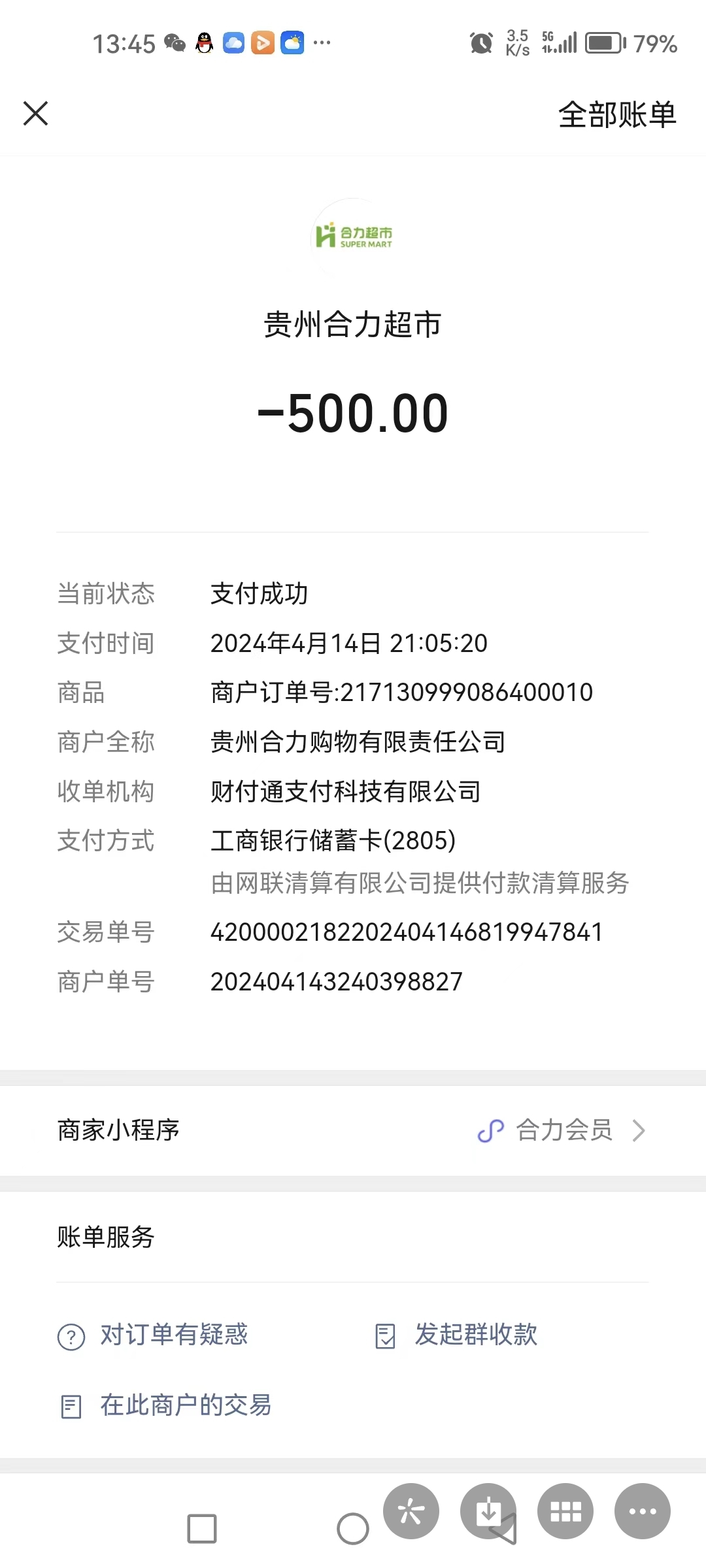Open the 合力会员 merchant mini program
The height and width of the screenshot is (1568, 706).
pos(562,1130)
